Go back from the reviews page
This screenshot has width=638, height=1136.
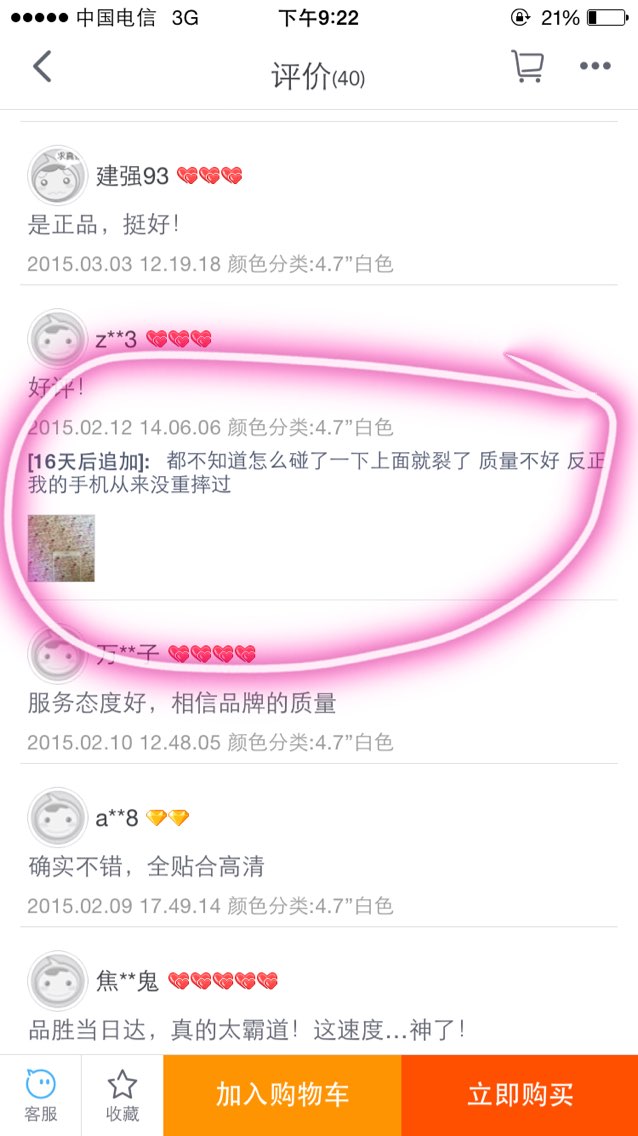[42, 67]
